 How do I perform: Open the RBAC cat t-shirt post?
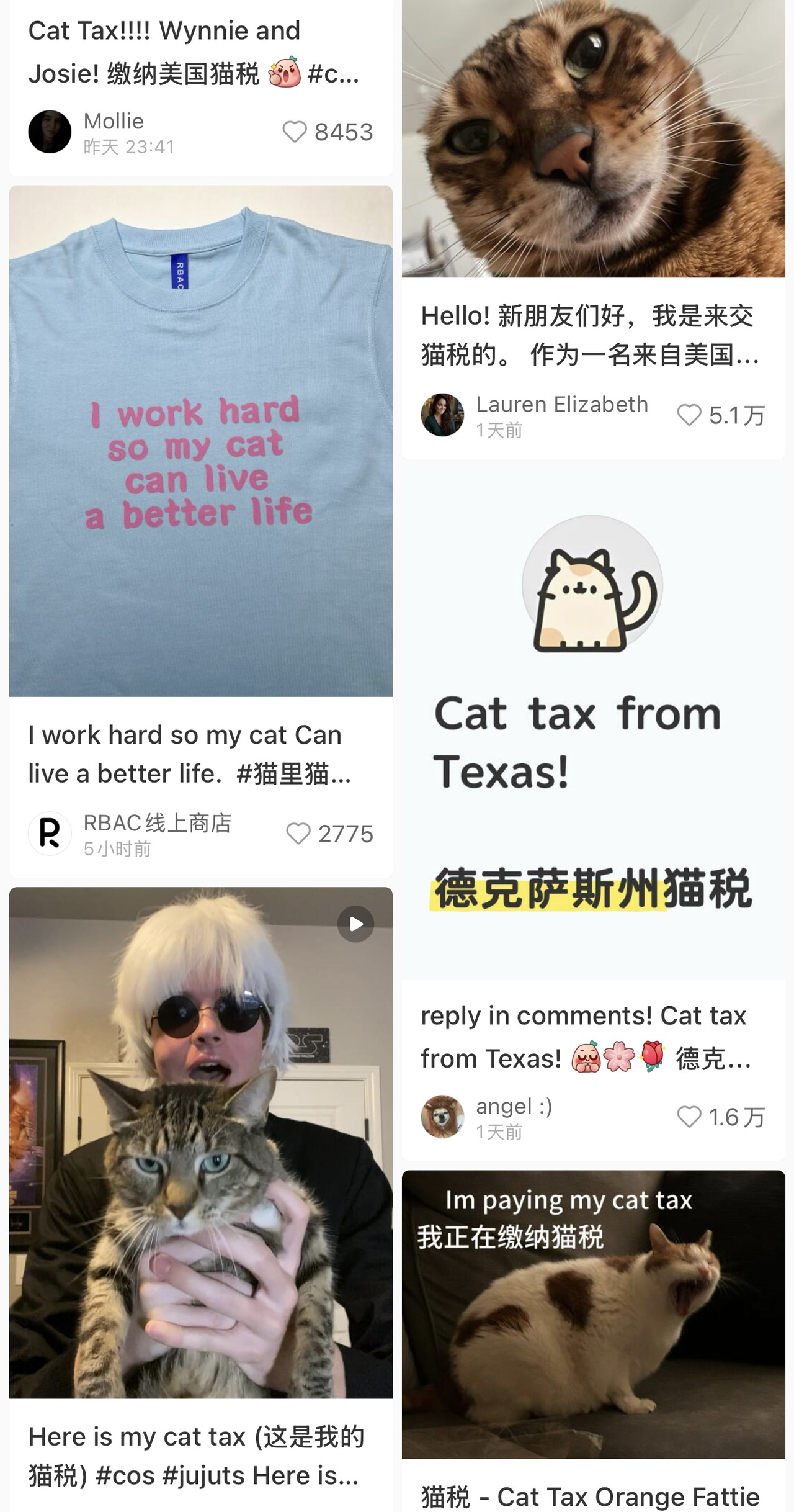(200, 441)
